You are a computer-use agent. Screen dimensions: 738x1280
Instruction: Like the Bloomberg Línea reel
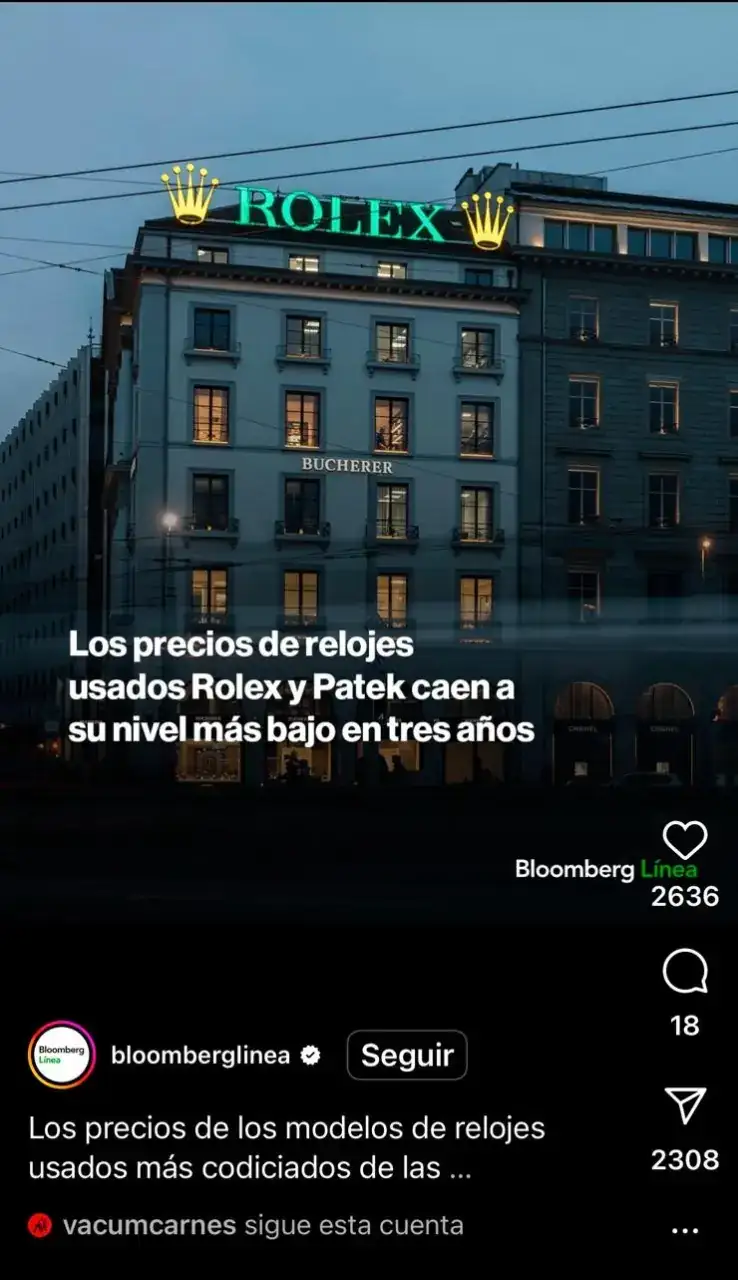tap(685, 840)
